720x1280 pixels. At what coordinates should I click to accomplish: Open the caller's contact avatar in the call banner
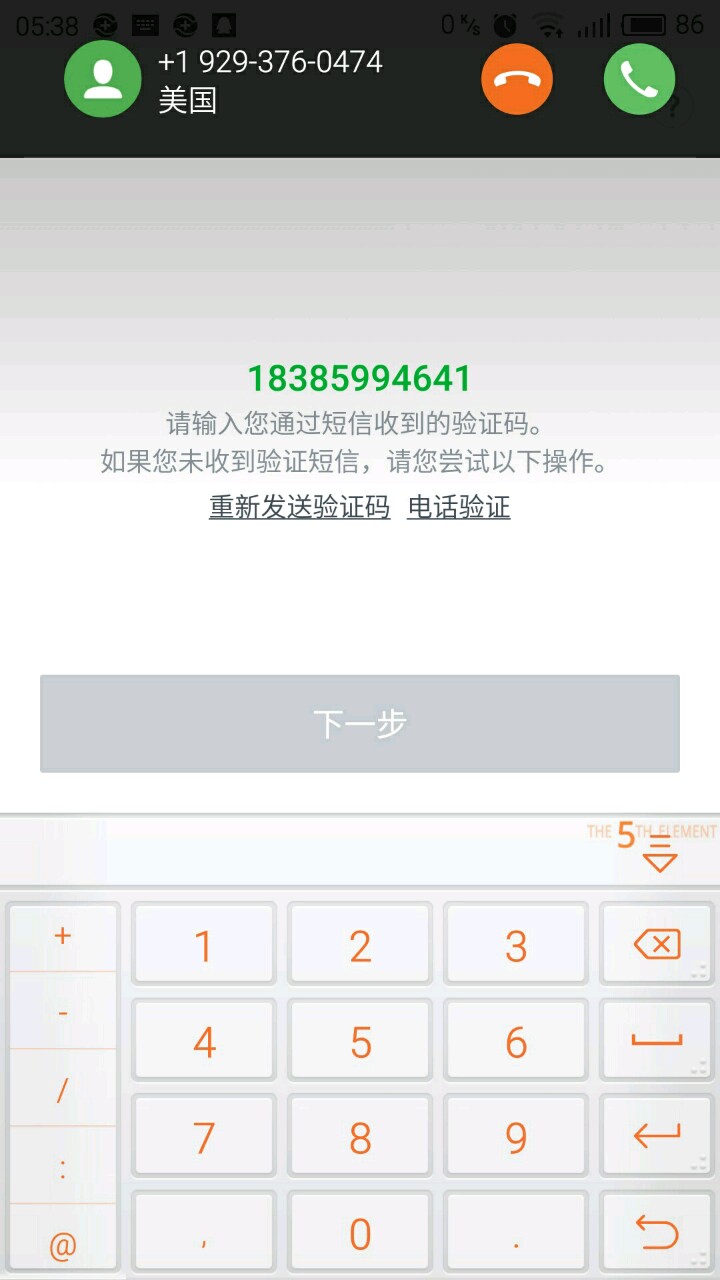[x=102, y=79]
